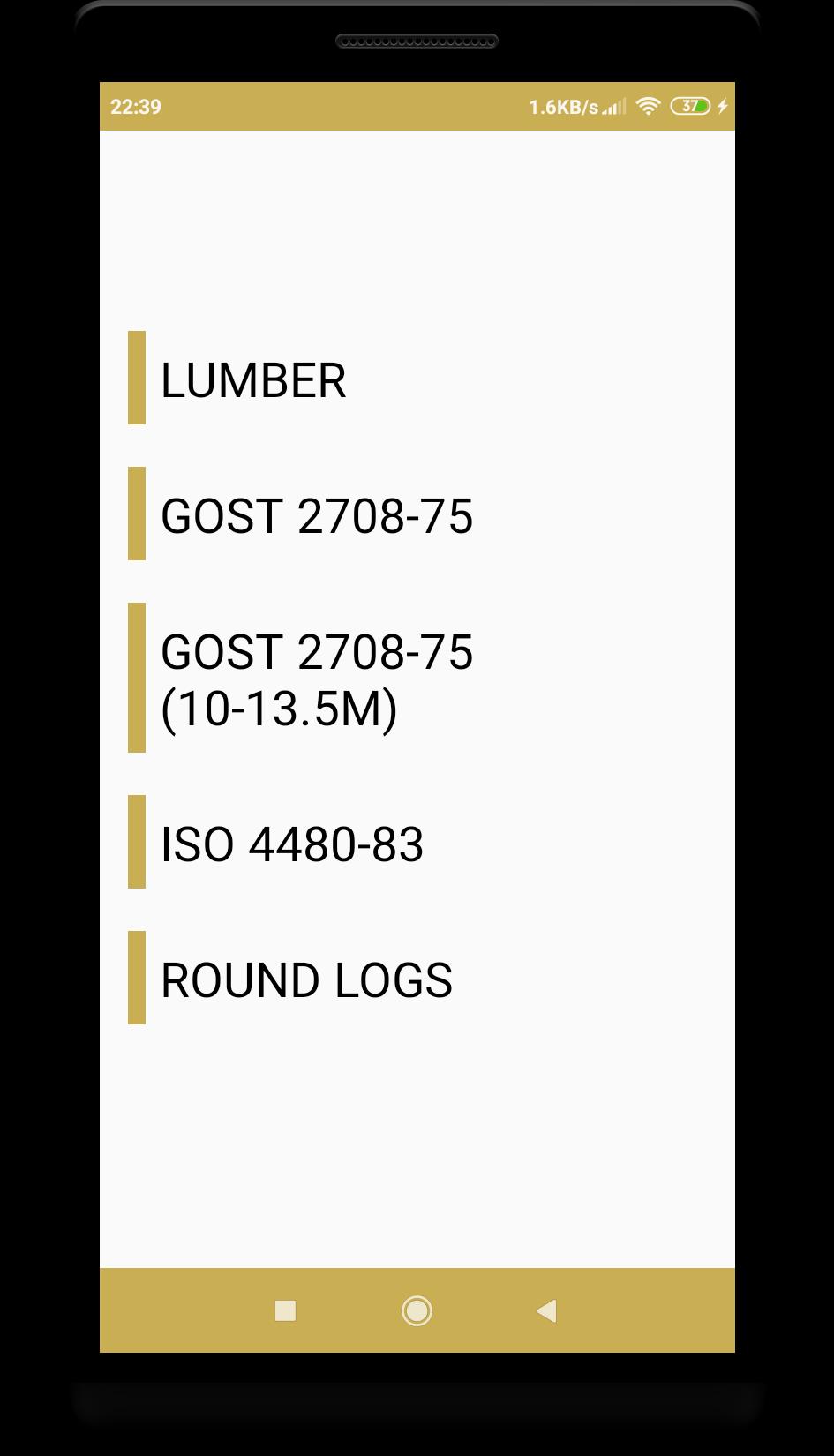Tap the system back button
The height and width of the screenshot is (1456, 834).
click(x=547, y=1310)
